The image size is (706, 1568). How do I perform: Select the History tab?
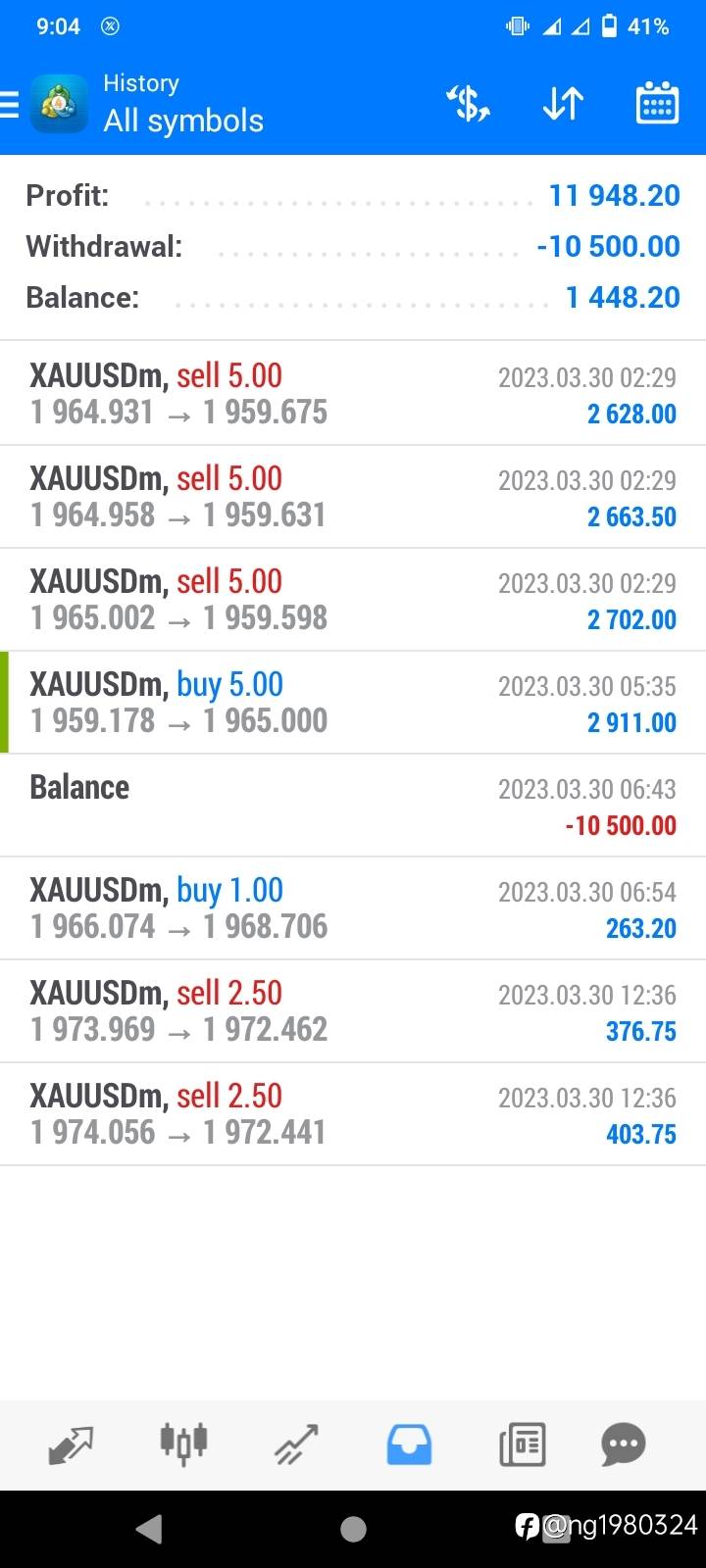pos(409,1444)
